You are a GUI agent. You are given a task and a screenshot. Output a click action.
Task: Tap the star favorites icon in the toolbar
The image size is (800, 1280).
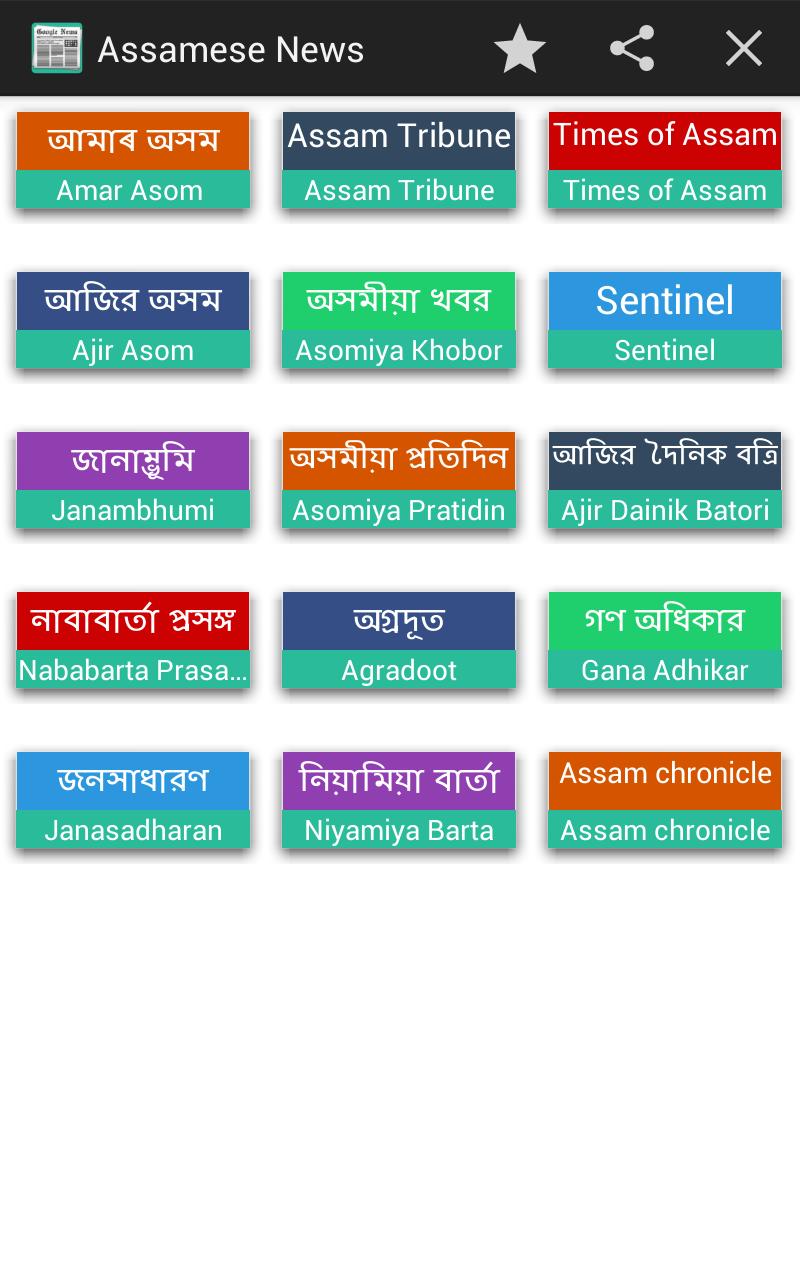[x=519, y=47]
